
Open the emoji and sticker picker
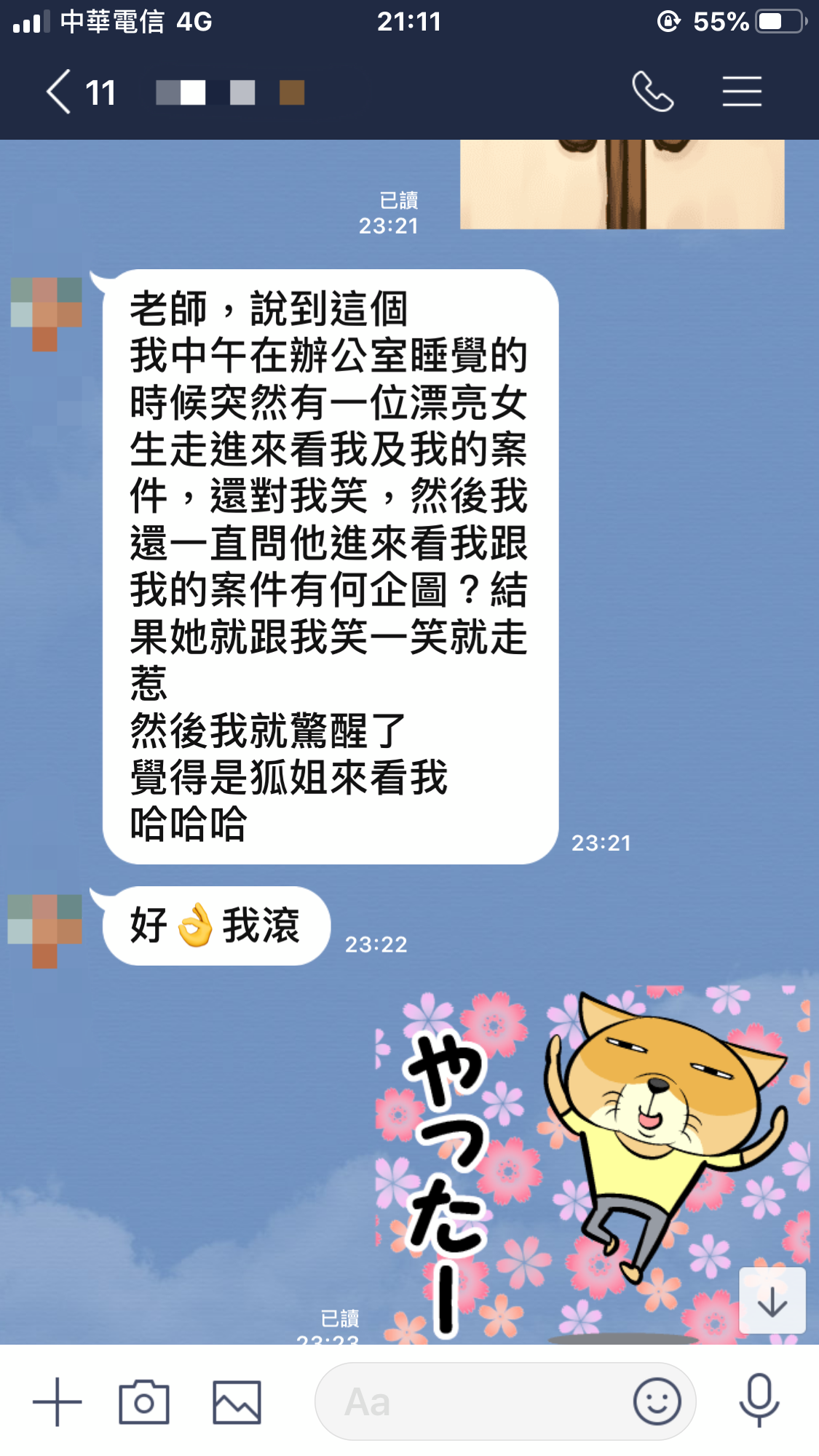coord(657,1401)
